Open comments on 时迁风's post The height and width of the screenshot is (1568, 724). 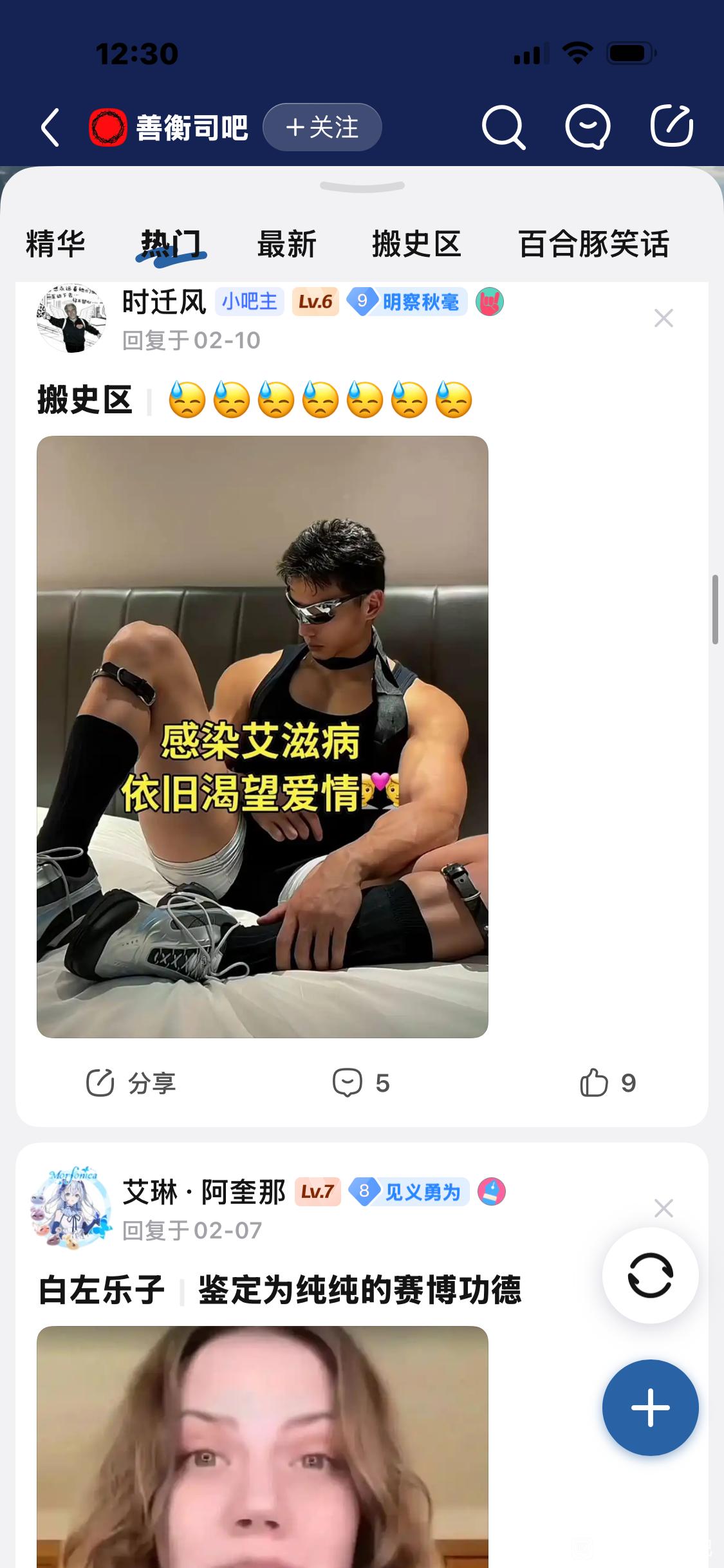tap(360, 1083)
